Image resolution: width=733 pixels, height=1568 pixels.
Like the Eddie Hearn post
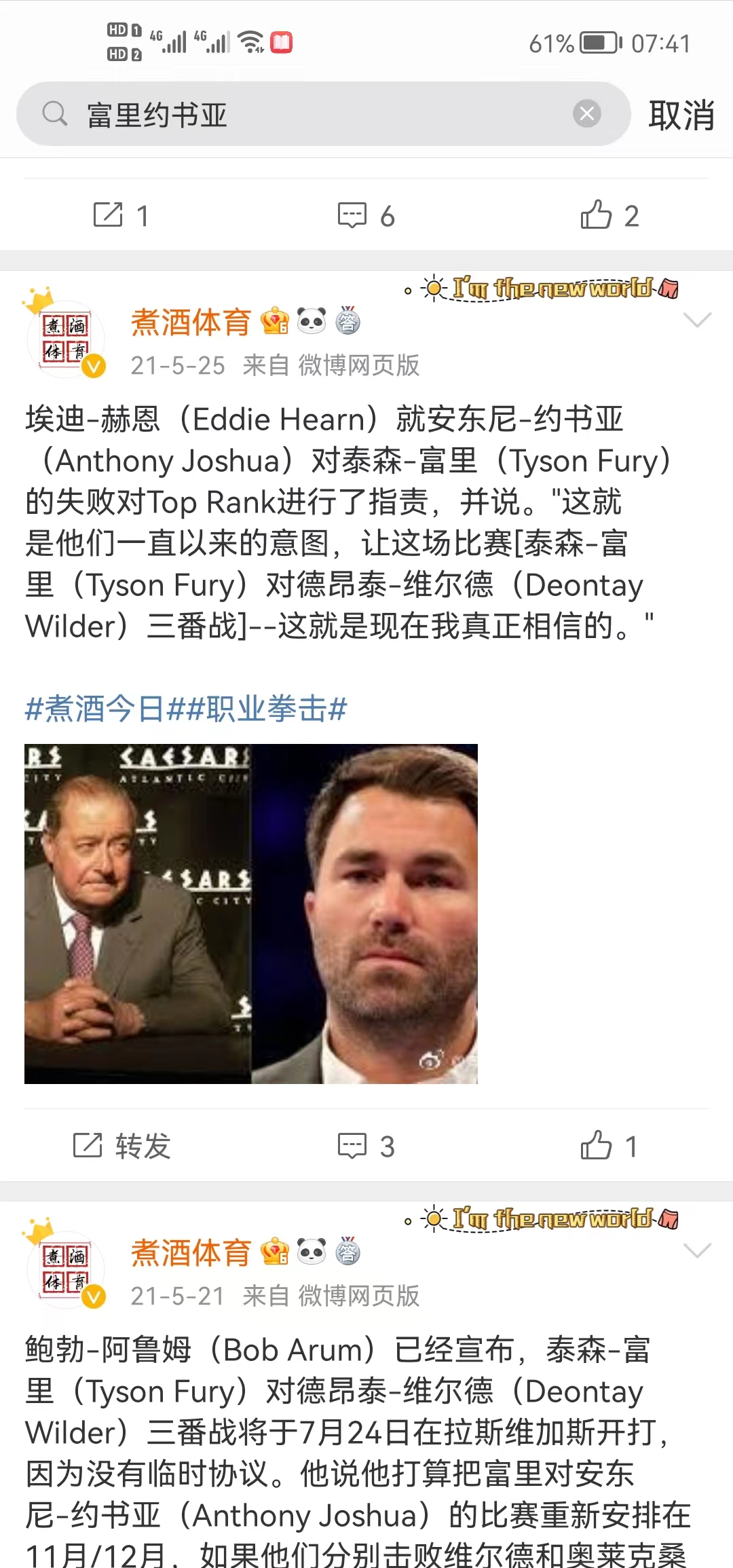click(609, 1146)
